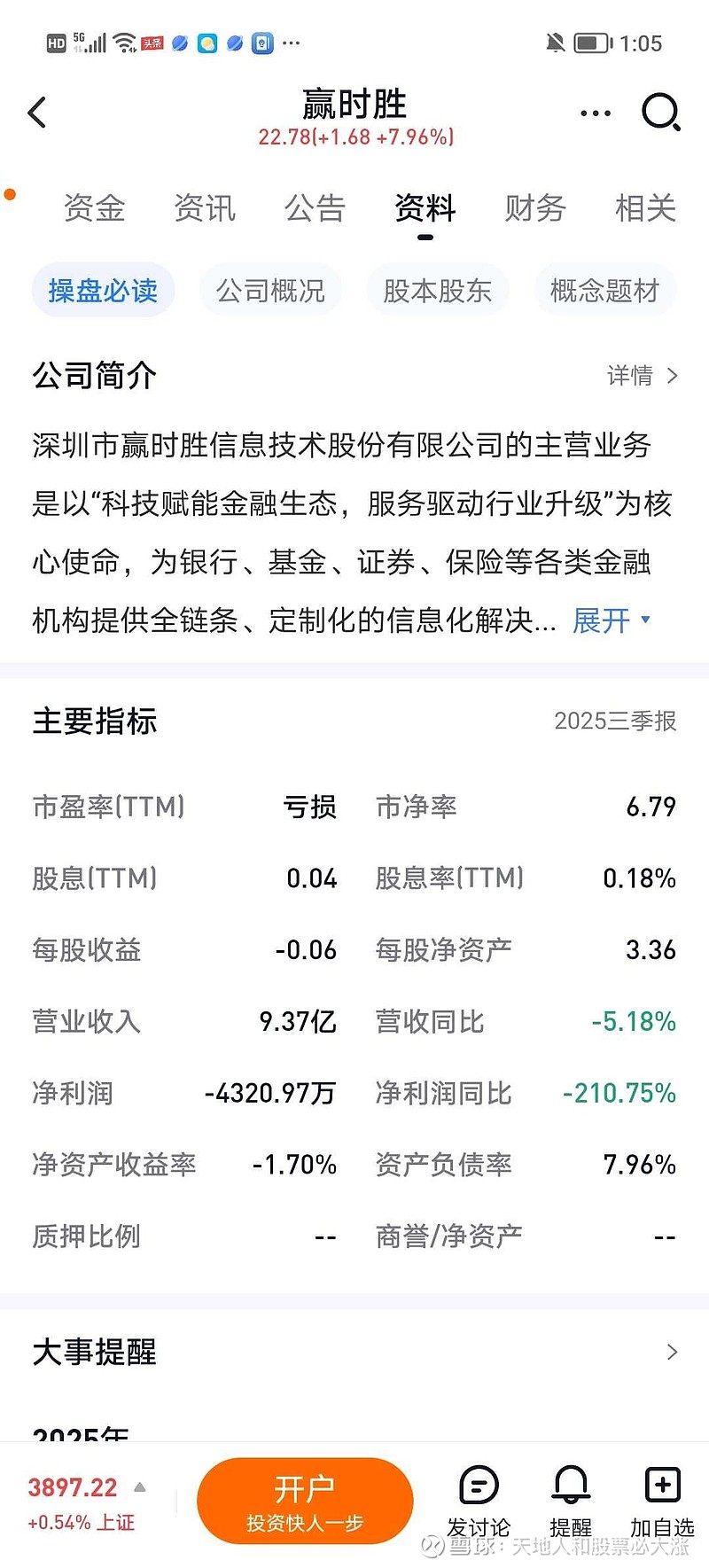Select the 股本股东 filter chip
The width and height of the screenshot is (709, 1568).
pos(437,290)
